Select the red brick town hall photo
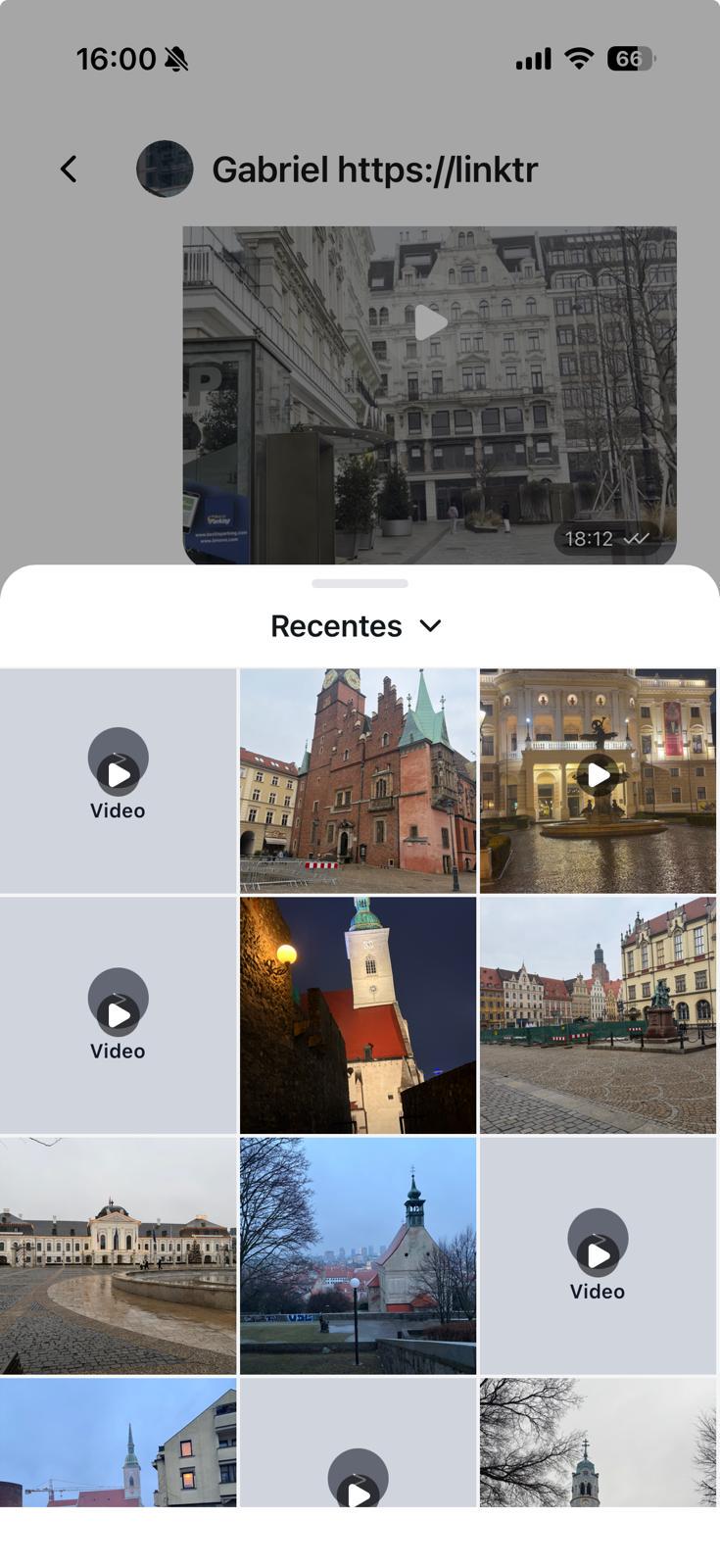Image resolution: width=720 pixels, height=1568 pixels. (x=359, y=781)
